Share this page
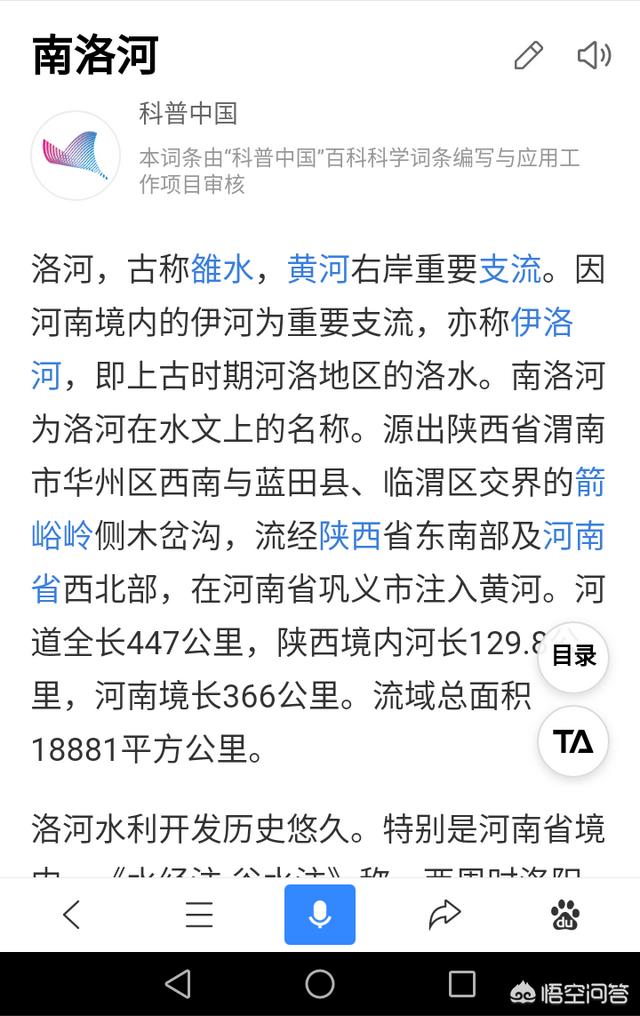Screen dimensions: 640x1016 click(x=444, y=914)
